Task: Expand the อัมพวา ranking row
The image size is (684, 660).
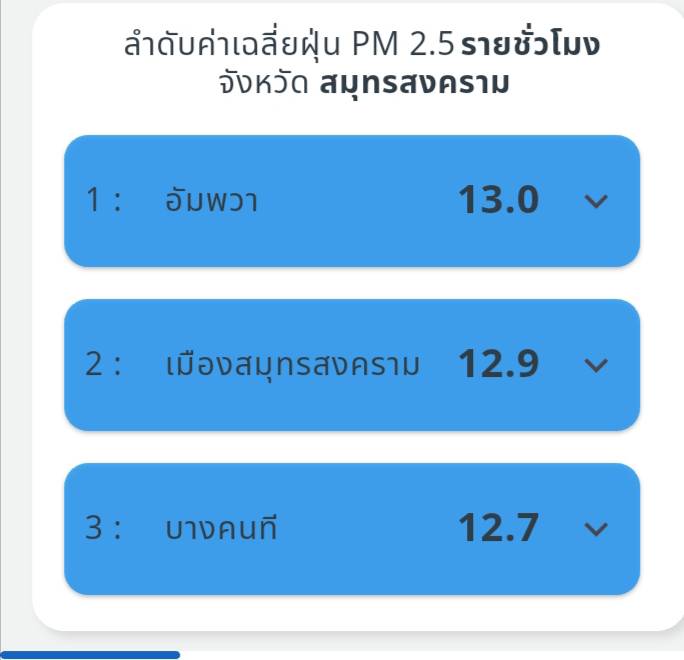Action: click(595, 201)
